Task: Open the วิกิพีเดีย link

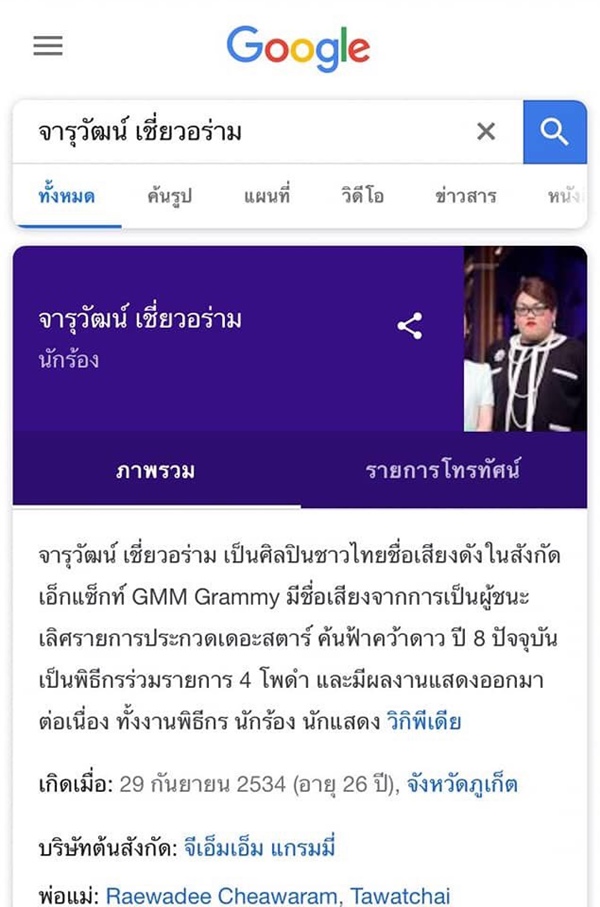Action: [424, 721]
